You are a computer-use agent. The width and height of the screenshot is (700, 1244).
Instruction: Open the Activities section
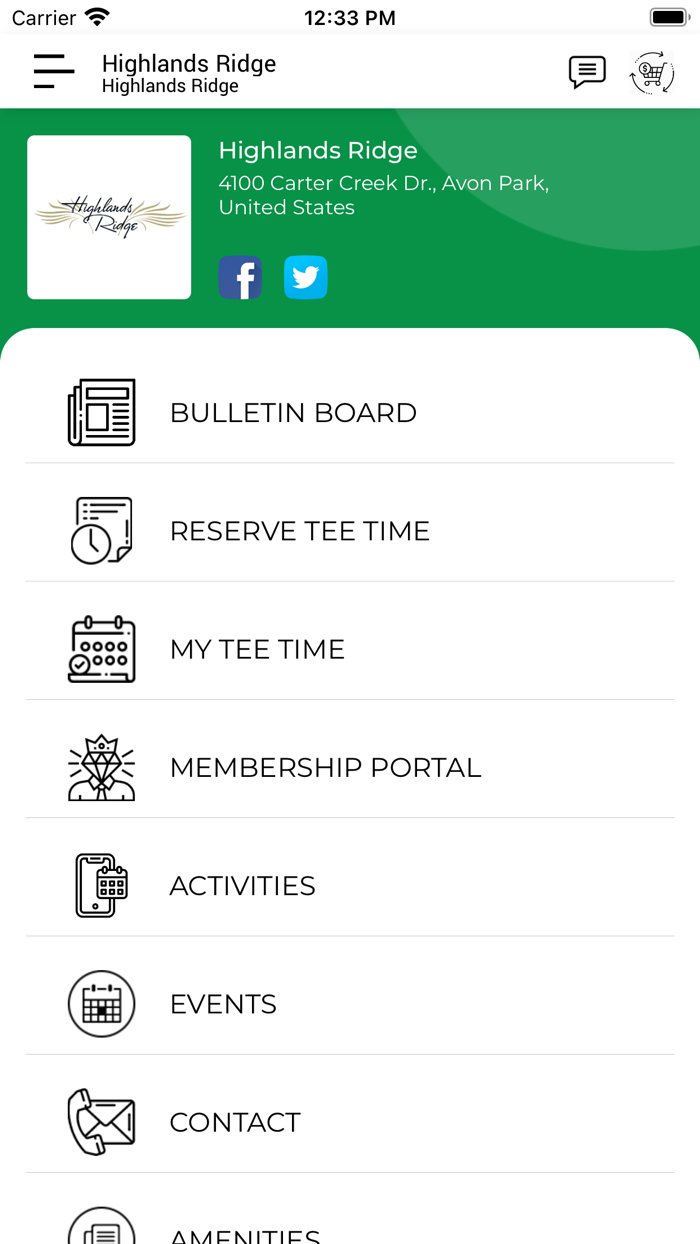click(350, 885)
